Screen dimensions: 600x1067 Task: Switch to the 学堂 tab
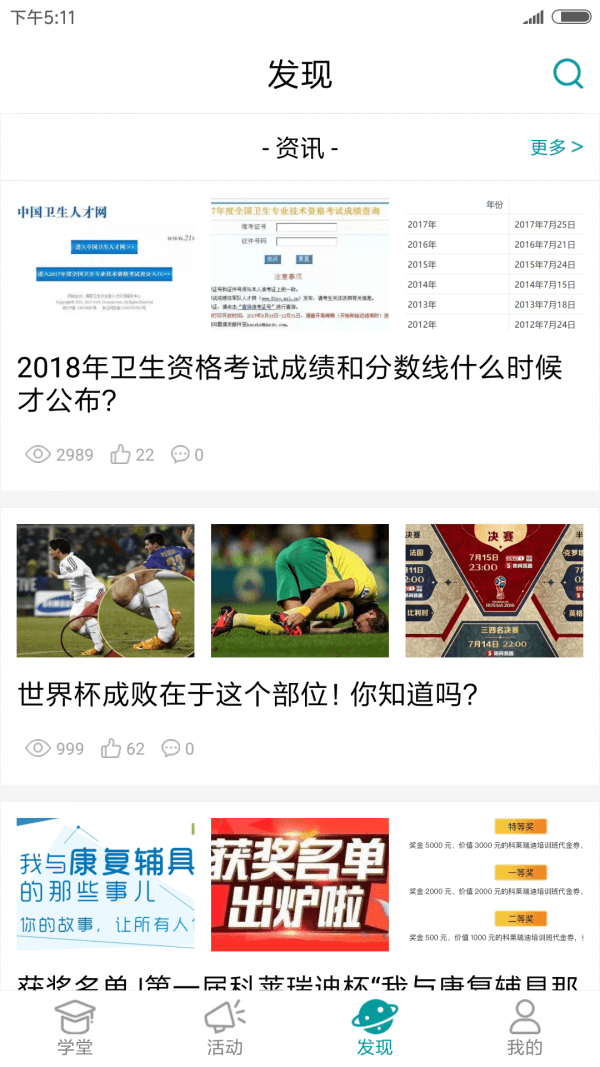(x=75, y=1028)
